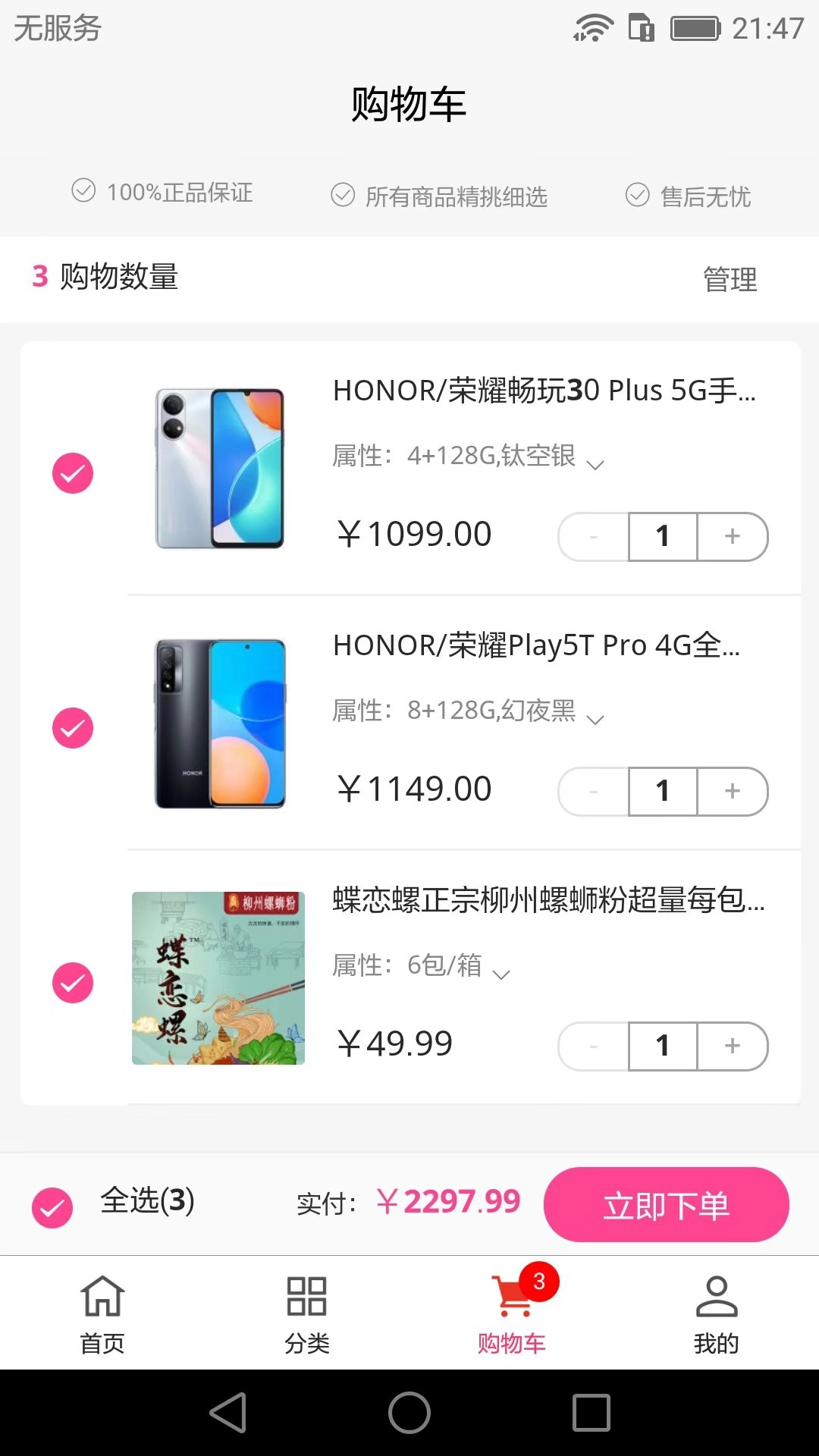Tap the 购物车 cart icon with badge 3
Image resolution: width=819 pixels, height=1456 pixels.
click(512, 1298)
